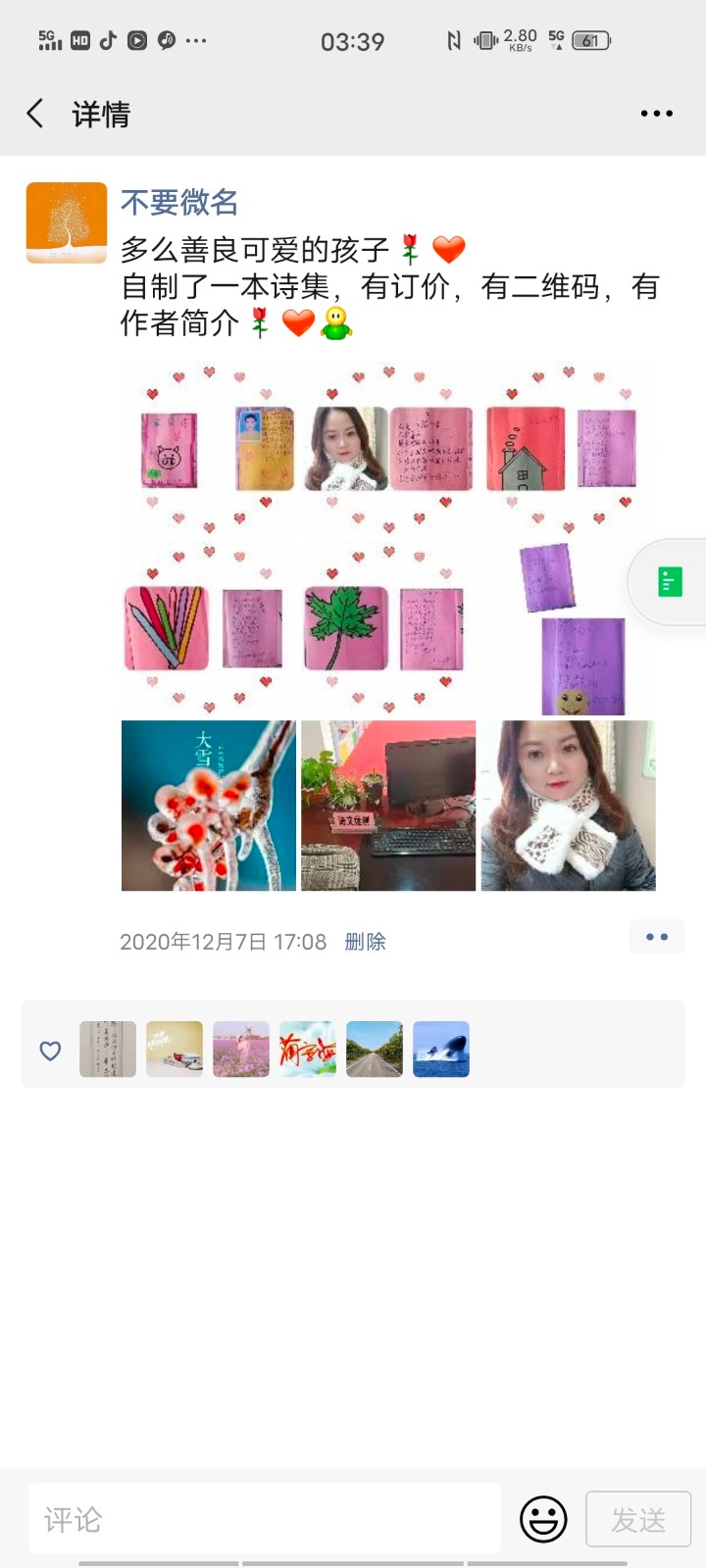Tap the 发送 send button
The height and width of the screenshot is (1568, 706).
[x=638, y=1519]
